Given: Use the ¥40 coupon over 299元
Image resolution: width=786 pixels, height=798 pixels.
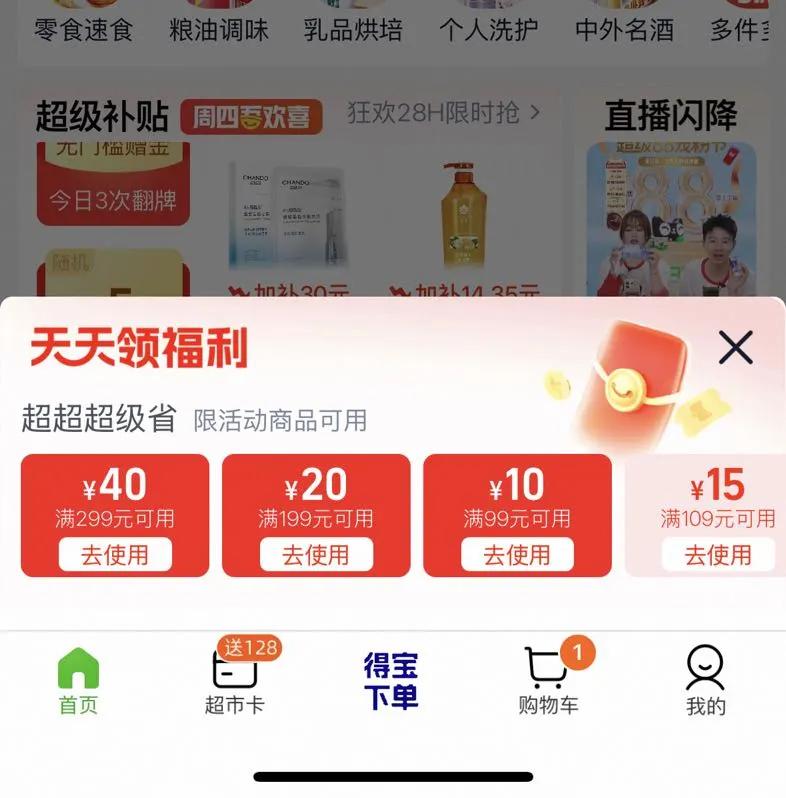Looking at the screenshot, I should click(115, 554).
